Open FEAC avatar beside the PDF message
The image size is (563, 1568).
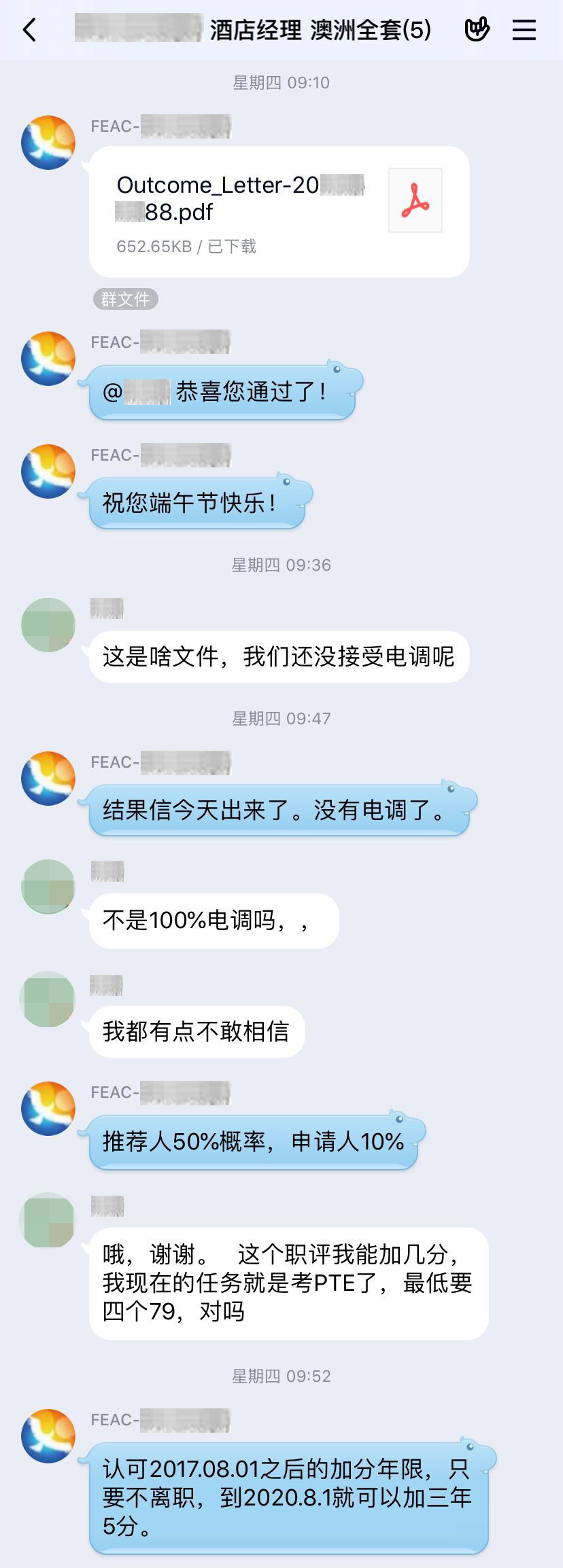[x=48, y=143]
